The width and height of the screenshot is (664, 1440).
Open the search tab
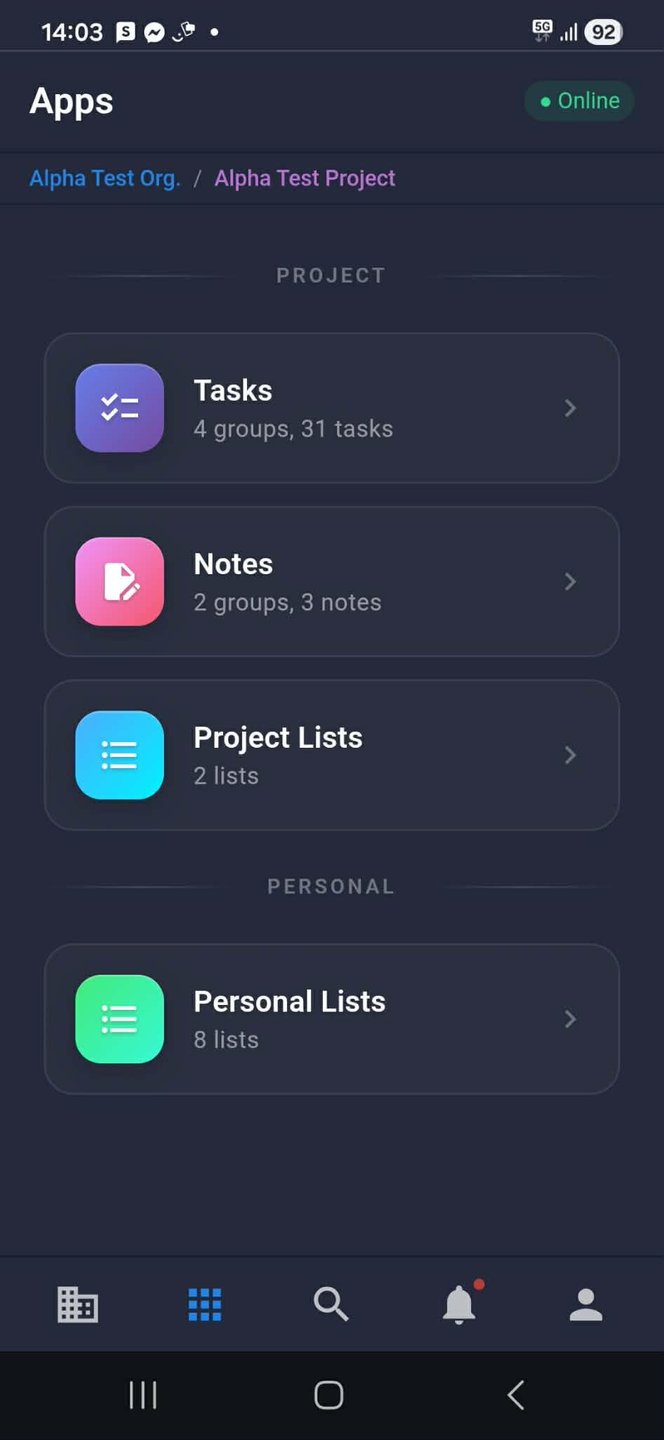(x=331, y=1305)
